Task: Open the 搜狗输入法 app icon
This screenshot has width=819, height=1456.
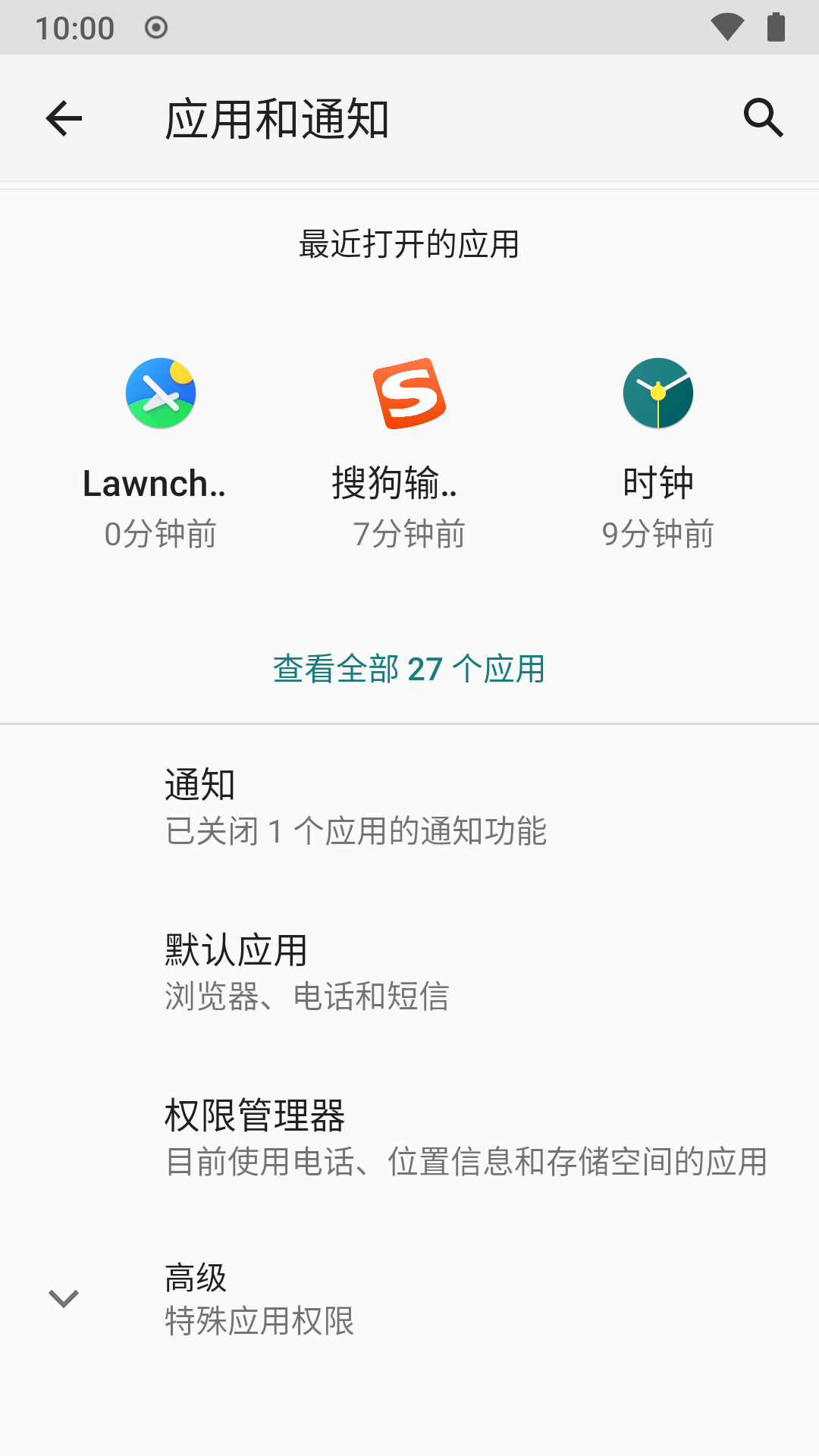Action: (409, 393)
